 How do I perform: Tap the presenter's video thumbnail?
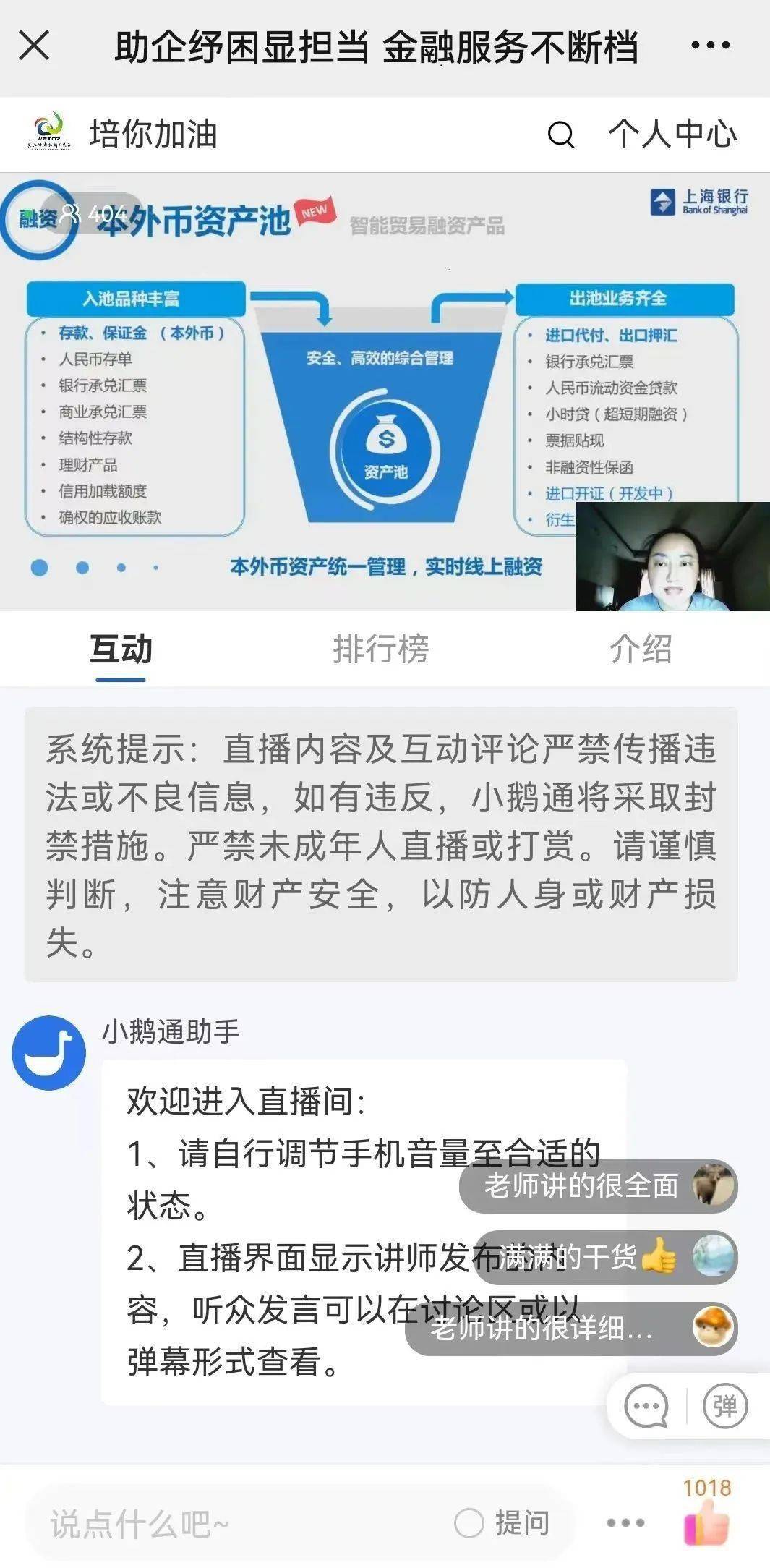[671, 555]
